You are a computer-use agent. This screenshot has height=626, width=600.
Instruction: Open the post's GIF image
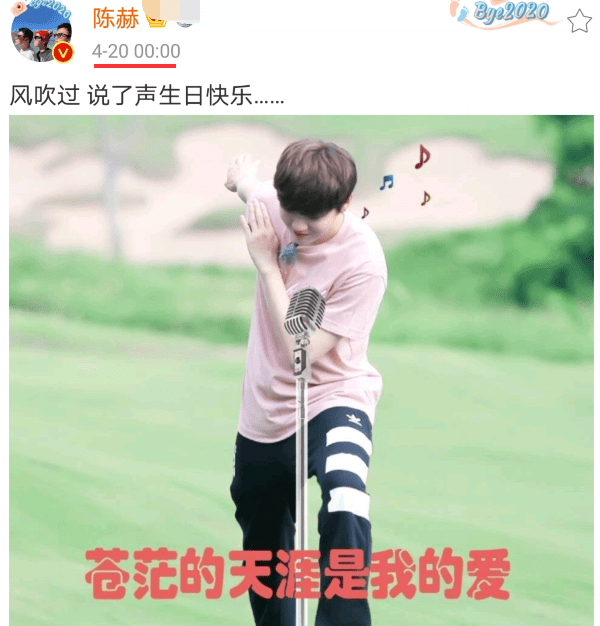tap(301, 370)
